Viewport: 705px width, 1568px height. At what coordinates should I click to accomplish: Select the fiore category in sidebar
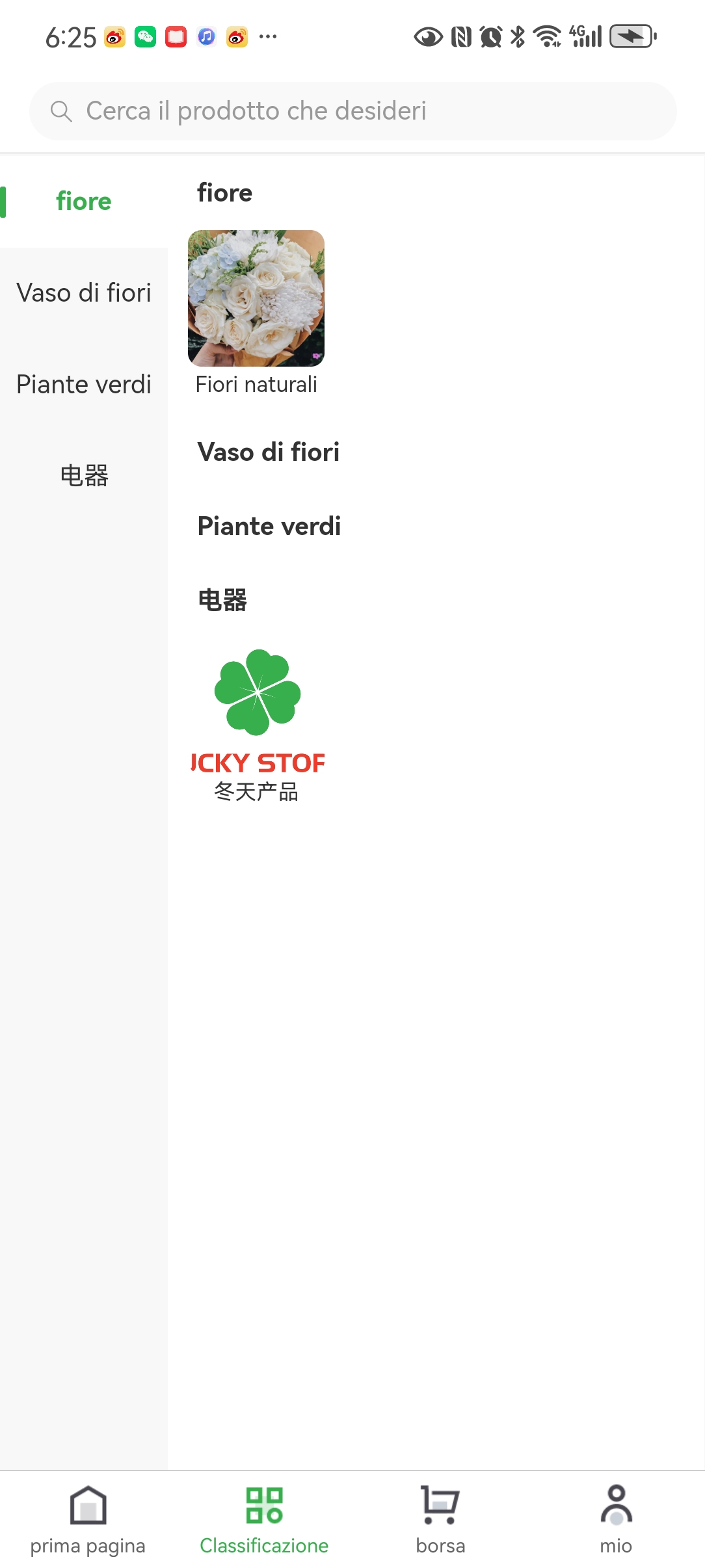coord(84,202)
